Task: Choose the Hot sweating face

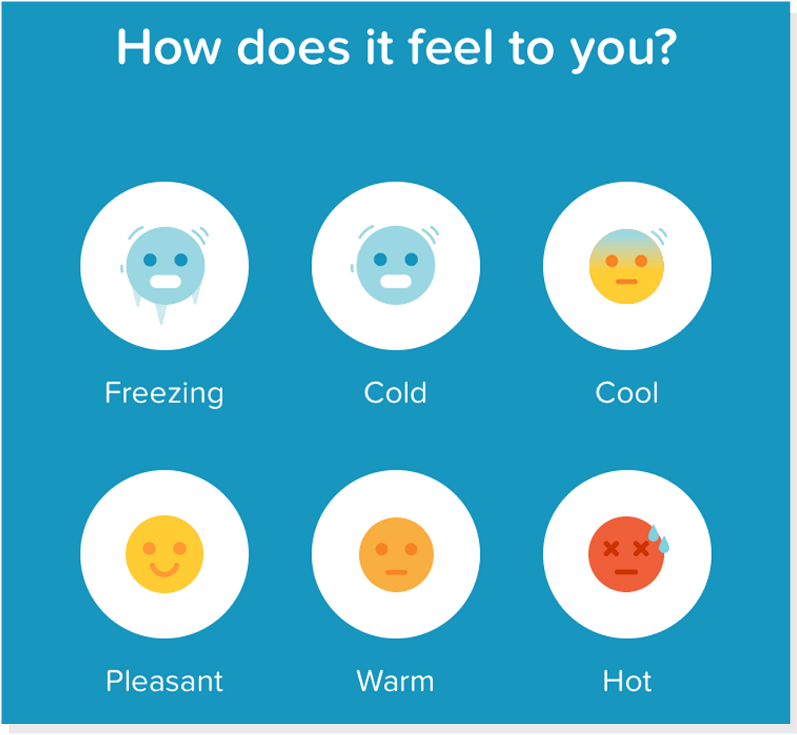Action: [627, 554]
